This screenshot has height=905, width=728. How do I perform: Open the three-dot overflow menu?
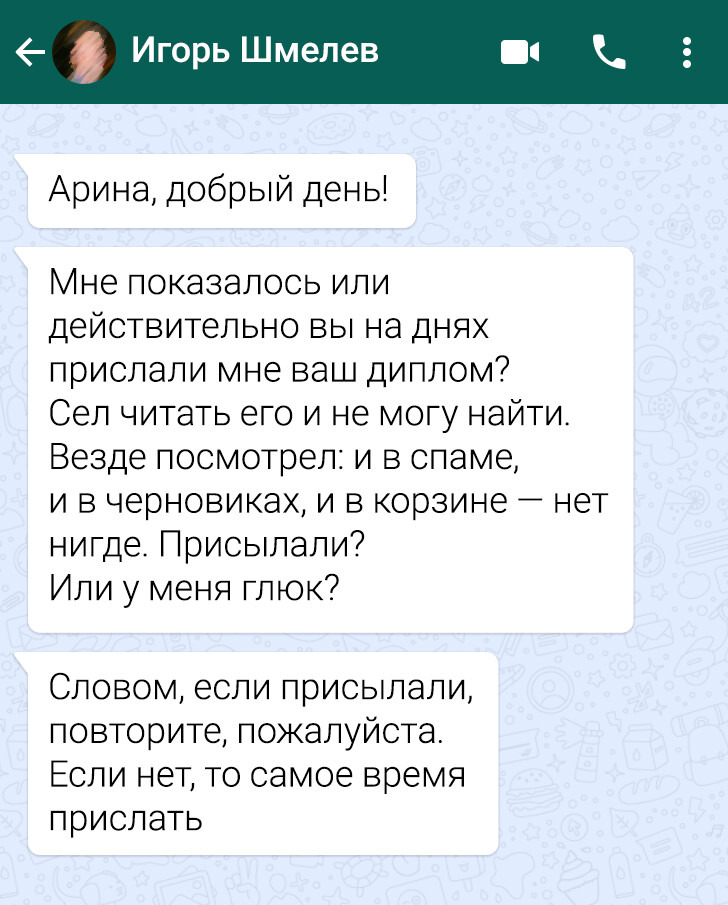[686, 52]
